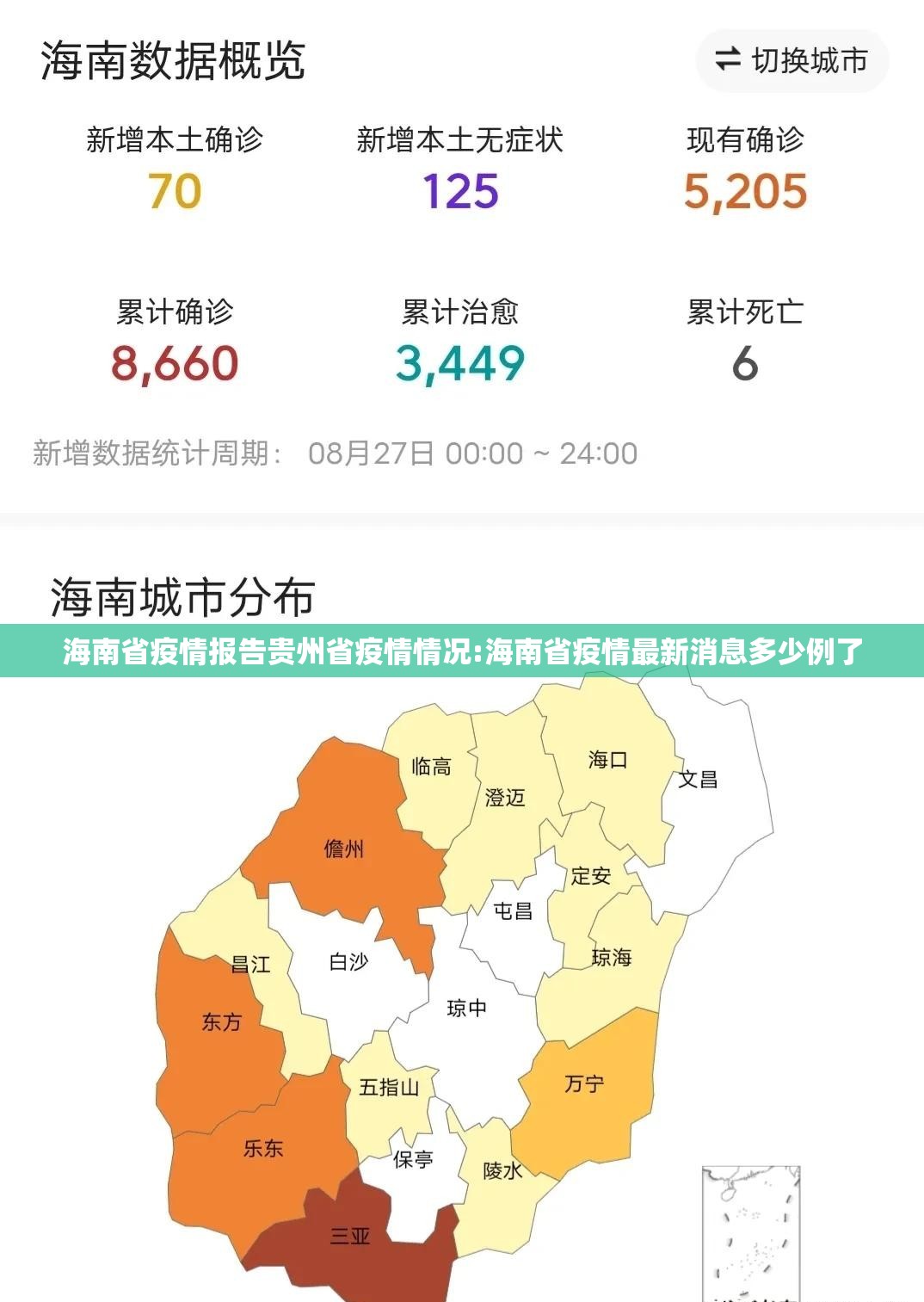
Task: Select 海口 region on the map
Action: tap(607, 760)
